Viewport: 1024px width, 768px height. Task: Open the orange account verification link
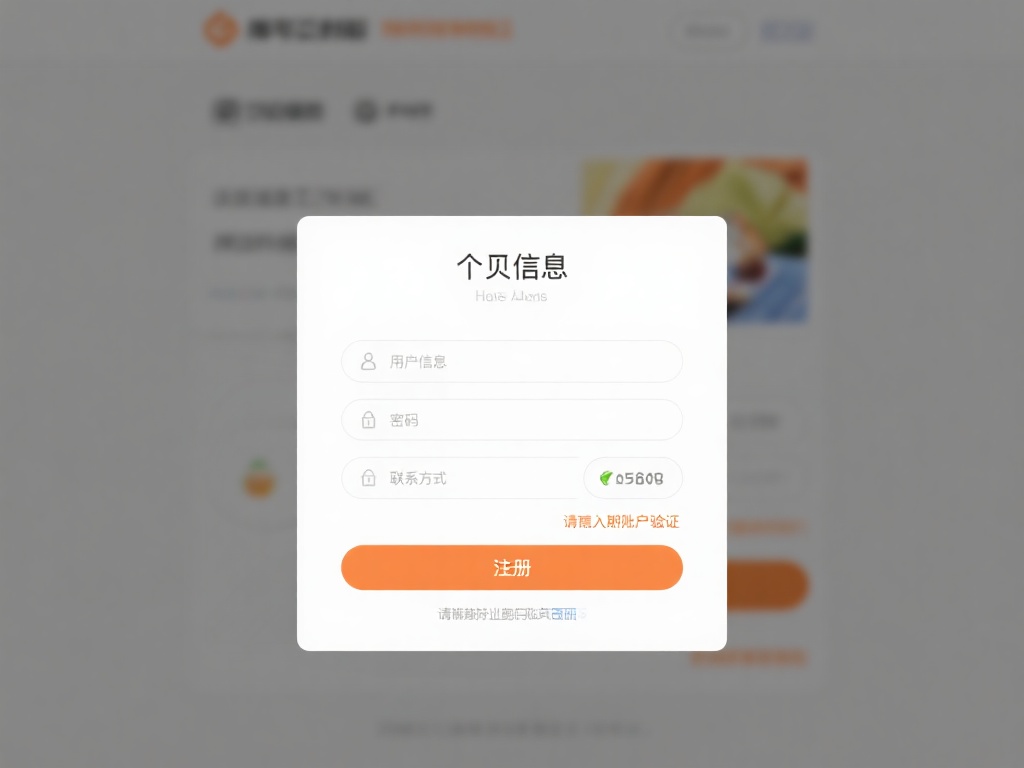(621, 522)
